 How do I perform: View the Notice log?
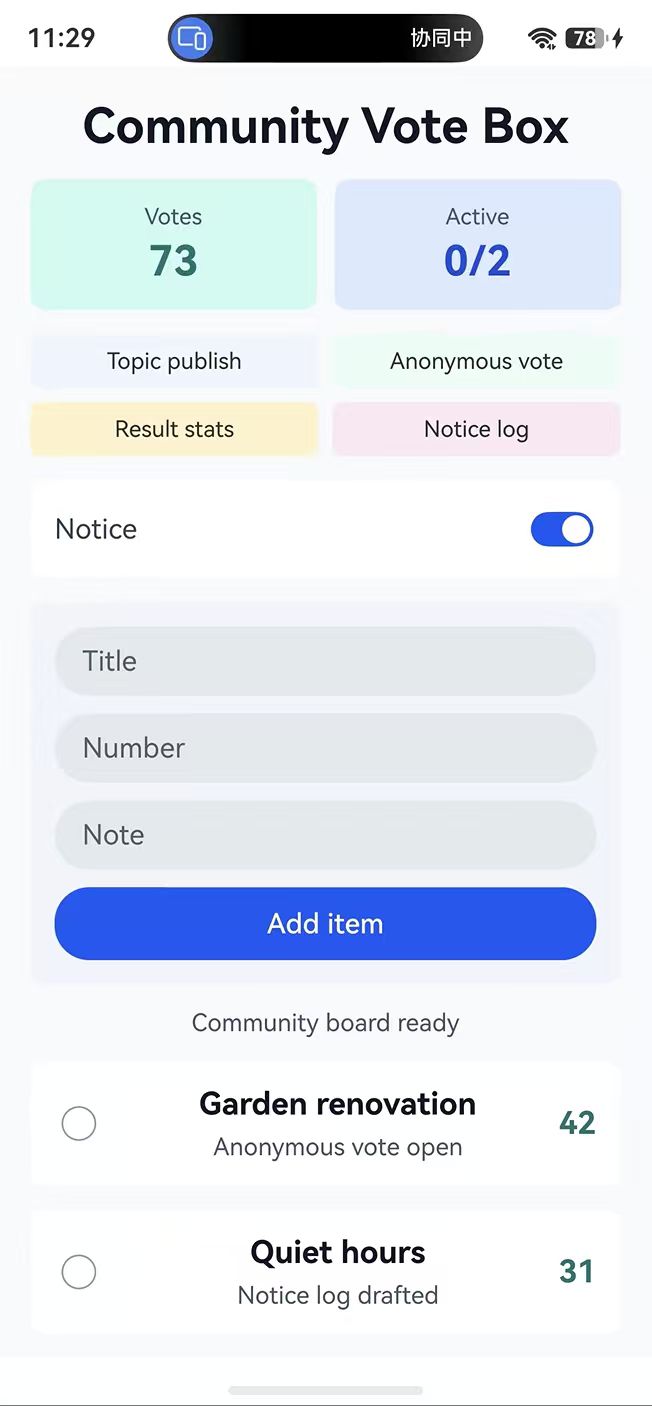(476, 429)
